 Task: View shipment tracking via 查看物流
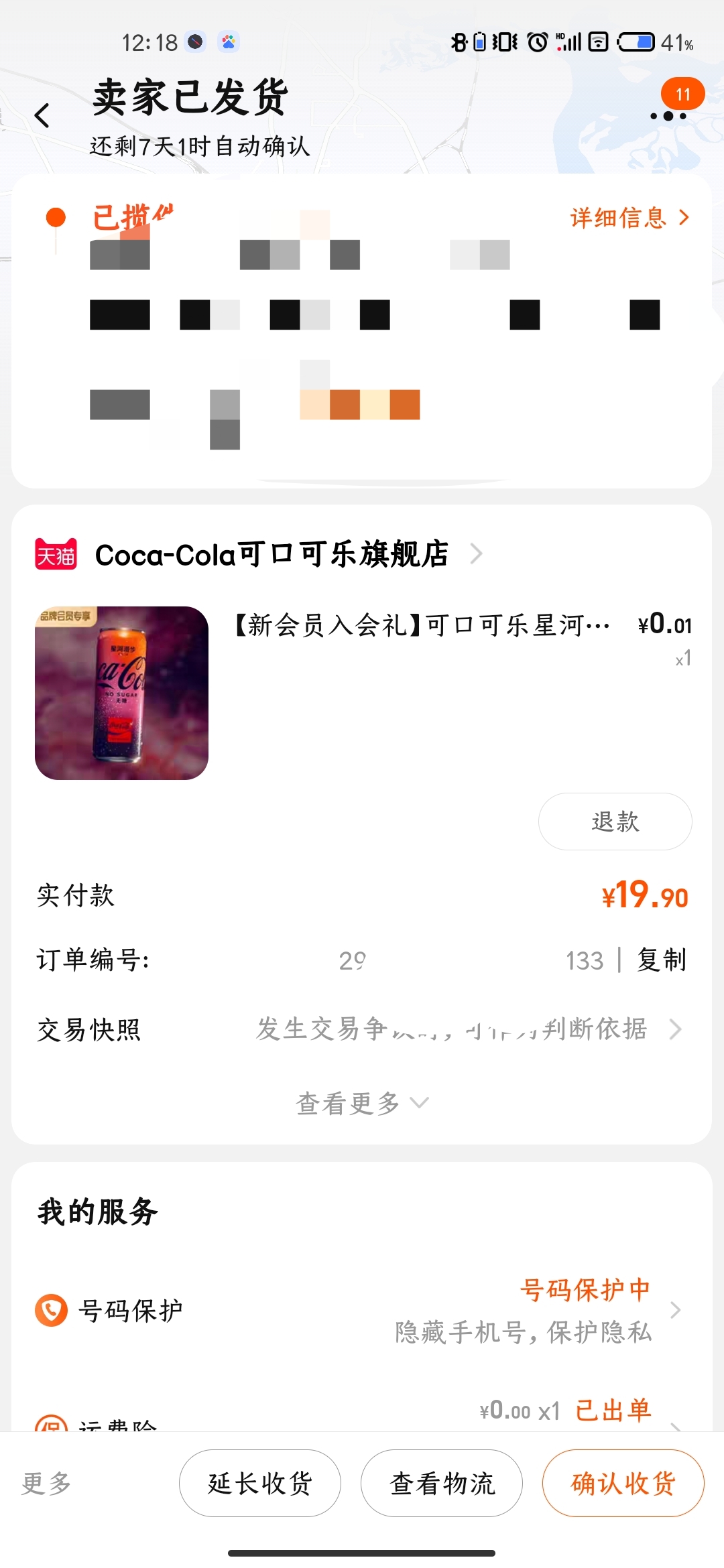click(442, 1483)
